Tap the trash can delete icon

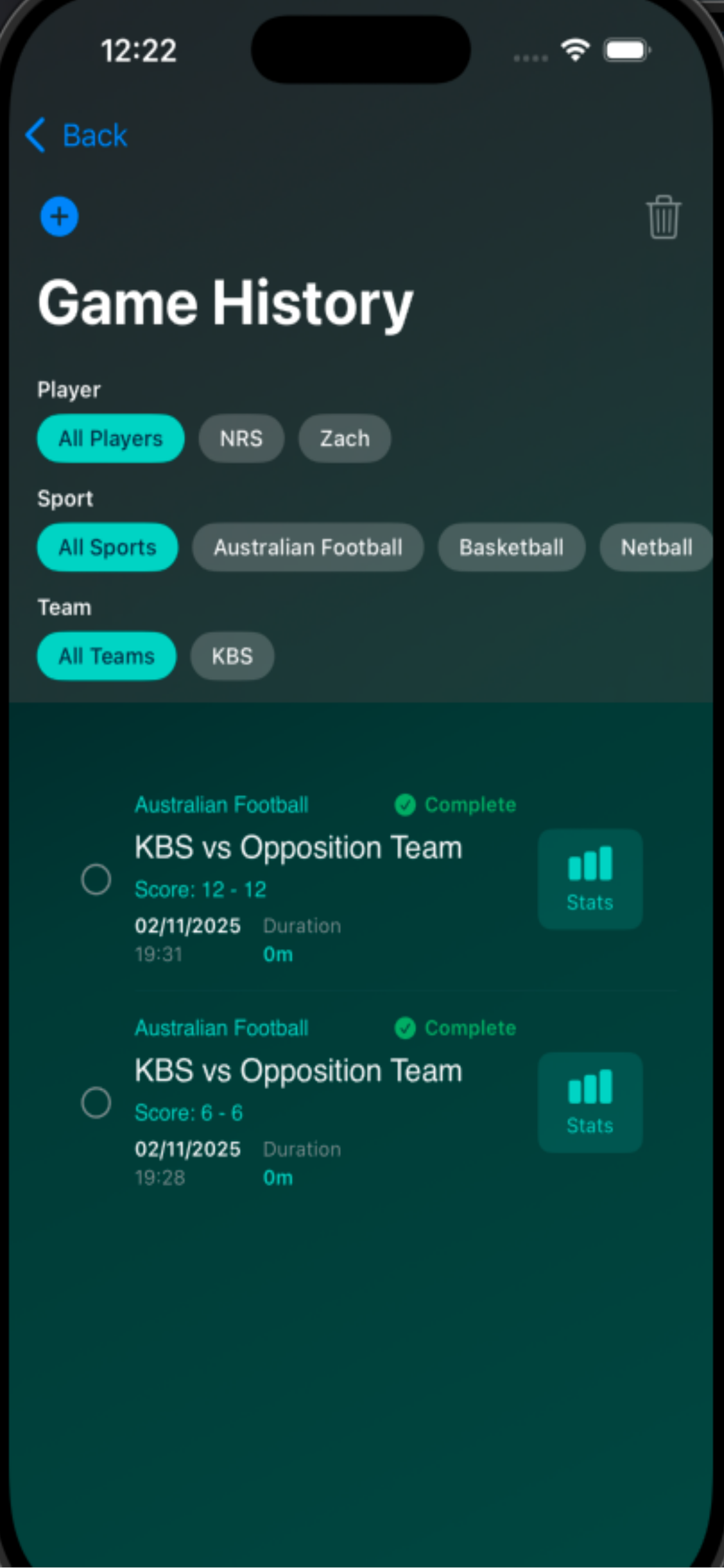[x=663, y=218]
